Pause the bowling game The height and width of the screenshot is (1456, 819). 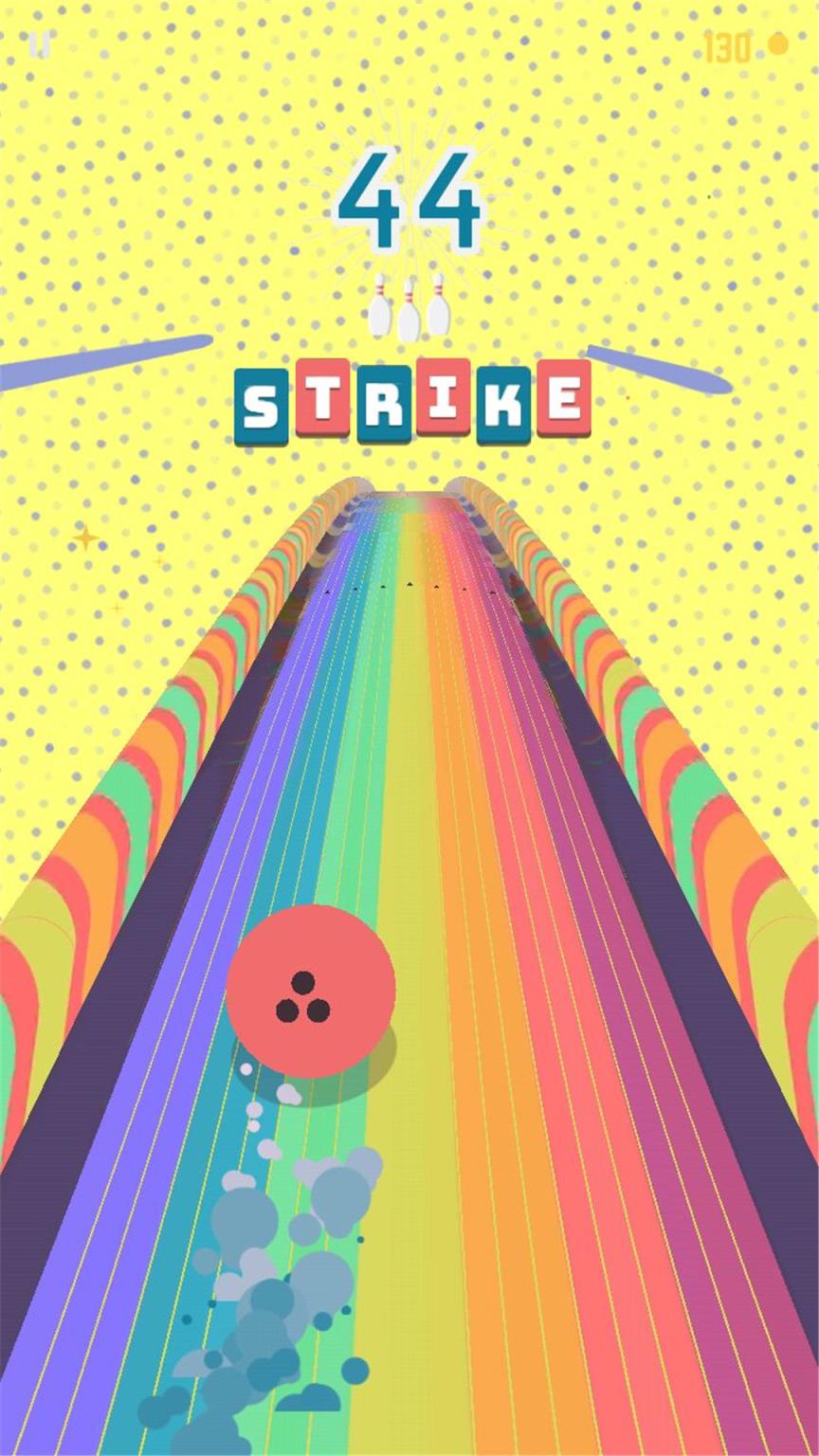click(39, 45)
